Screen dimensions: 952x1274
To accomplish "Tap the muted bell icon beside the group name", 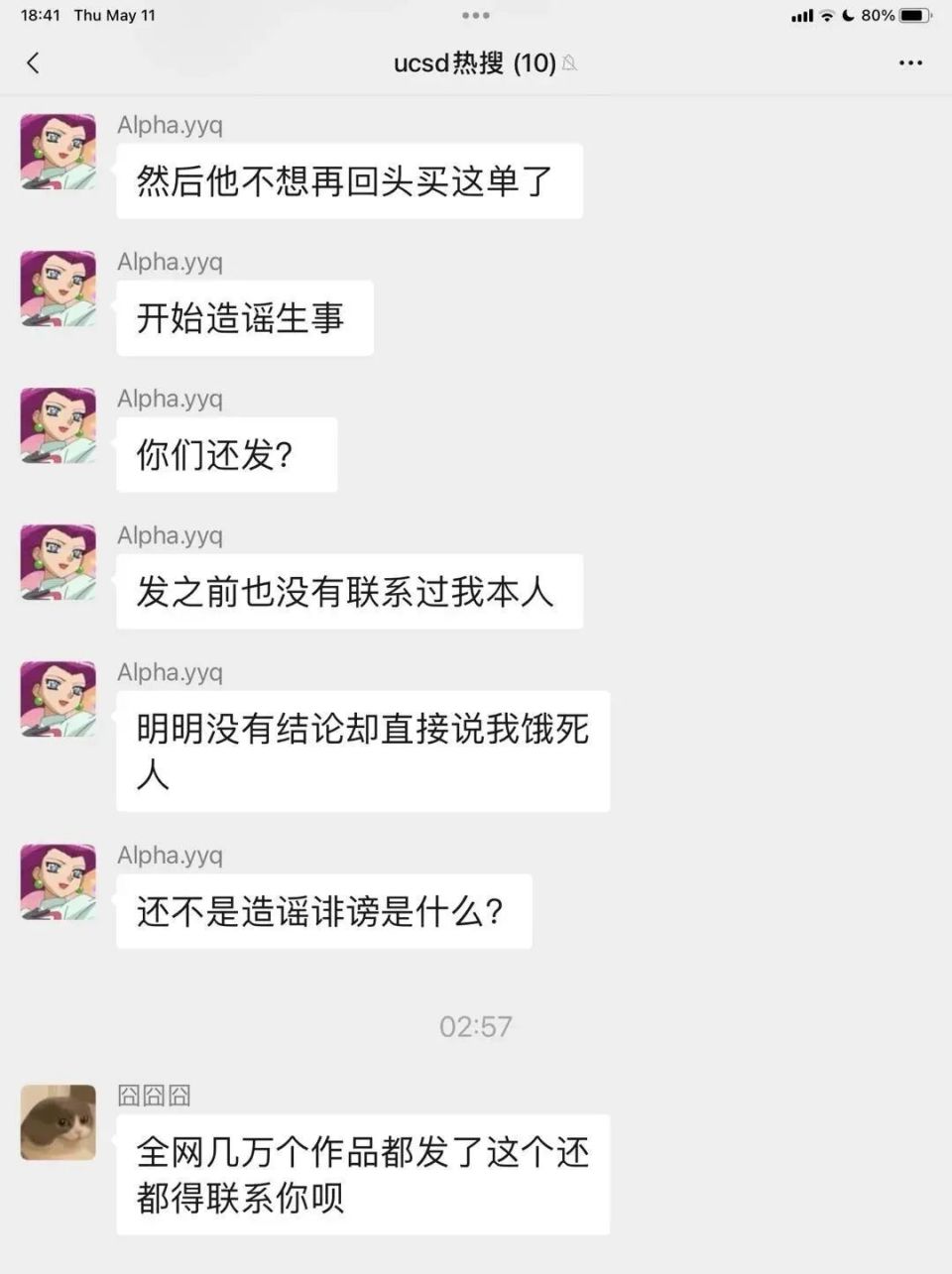I will pos(567,64).
